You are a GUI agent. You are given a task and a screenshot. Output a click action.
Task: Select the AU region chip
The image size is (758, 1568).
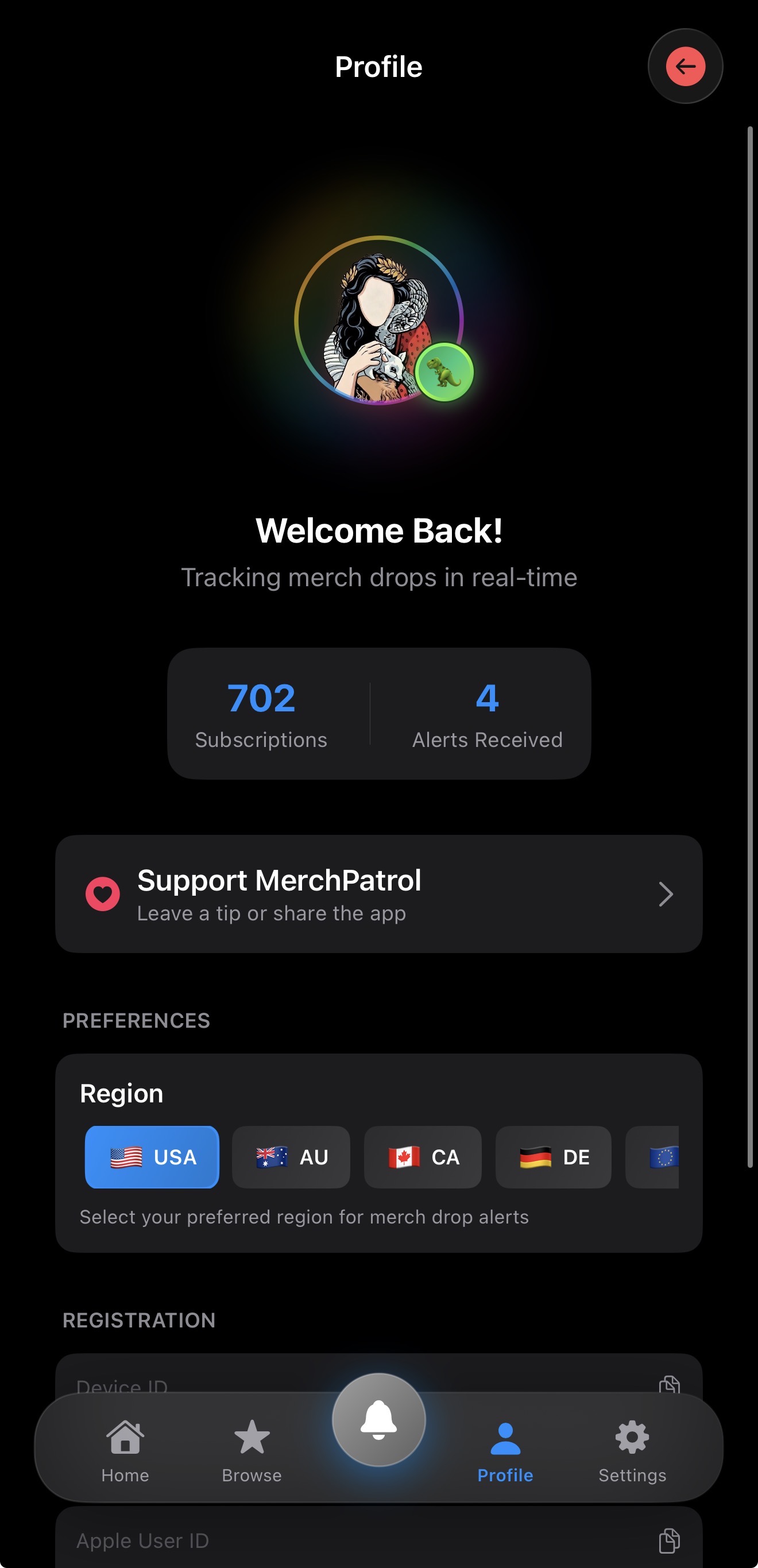tap(291, 1157)
